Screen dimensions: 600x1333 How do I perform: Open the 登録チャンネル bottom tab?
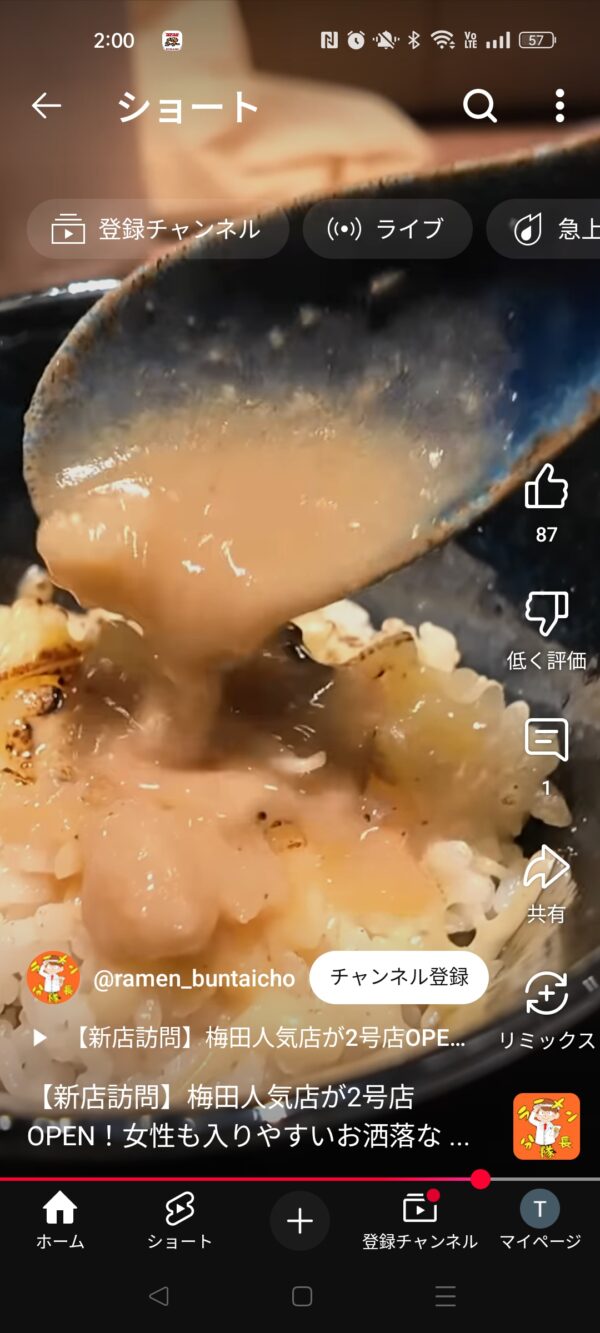pyautogui.click(x=420, y=1220)
